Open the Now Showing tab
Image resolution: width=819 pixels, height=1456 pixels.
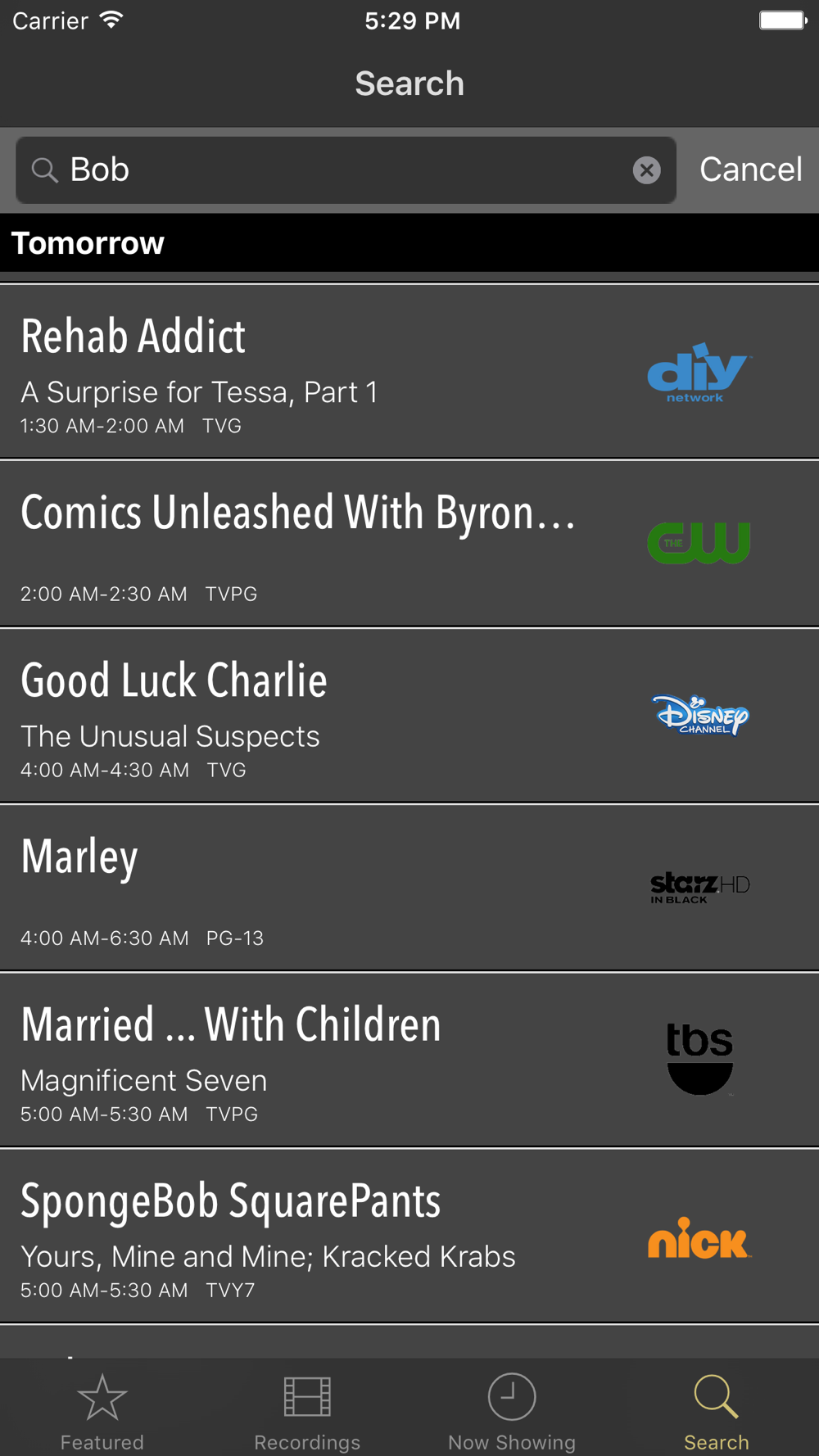tap(512, 1410)
